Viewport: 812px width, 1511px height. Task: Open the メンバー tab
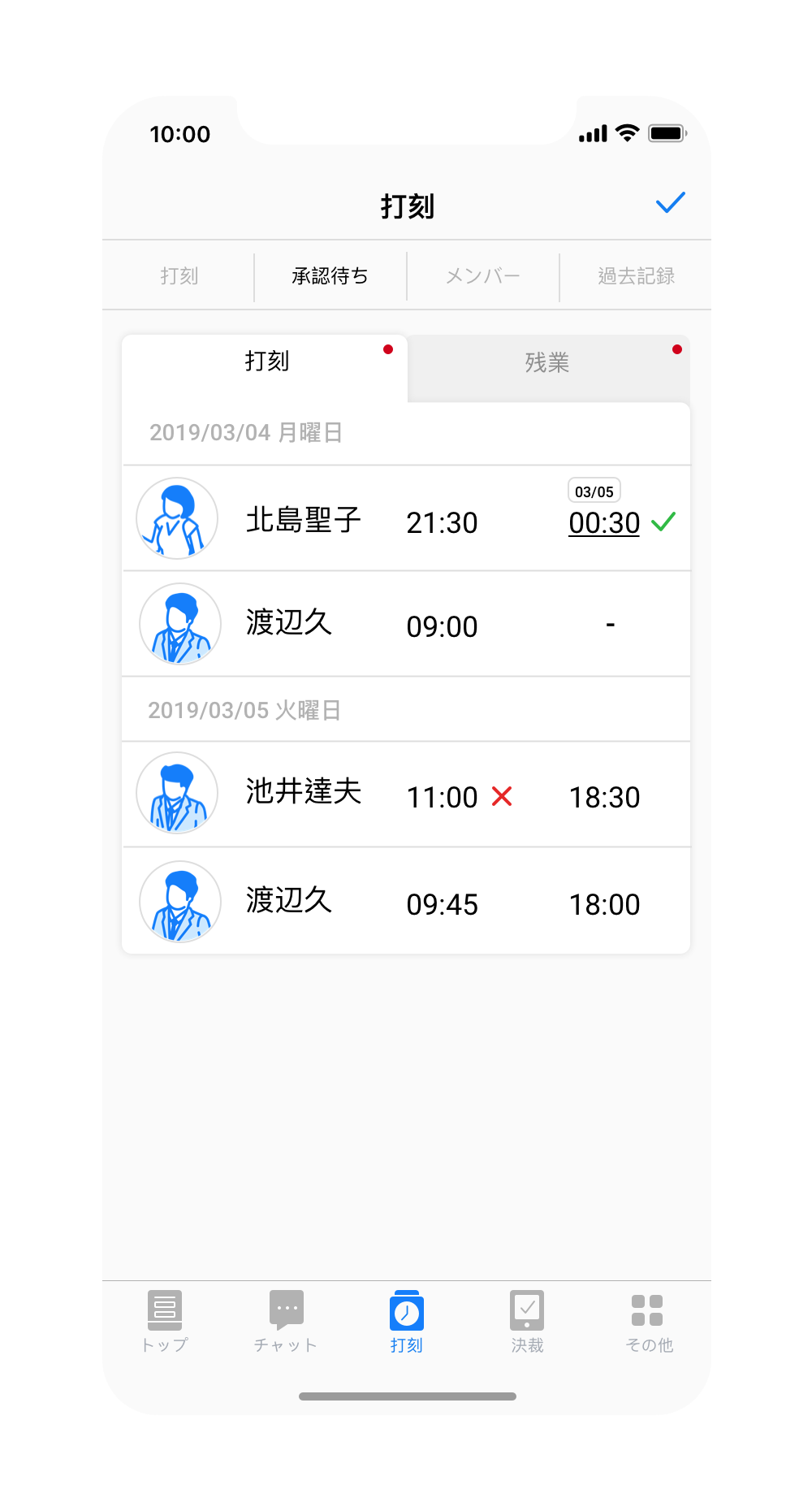click(x=482, y=276)
